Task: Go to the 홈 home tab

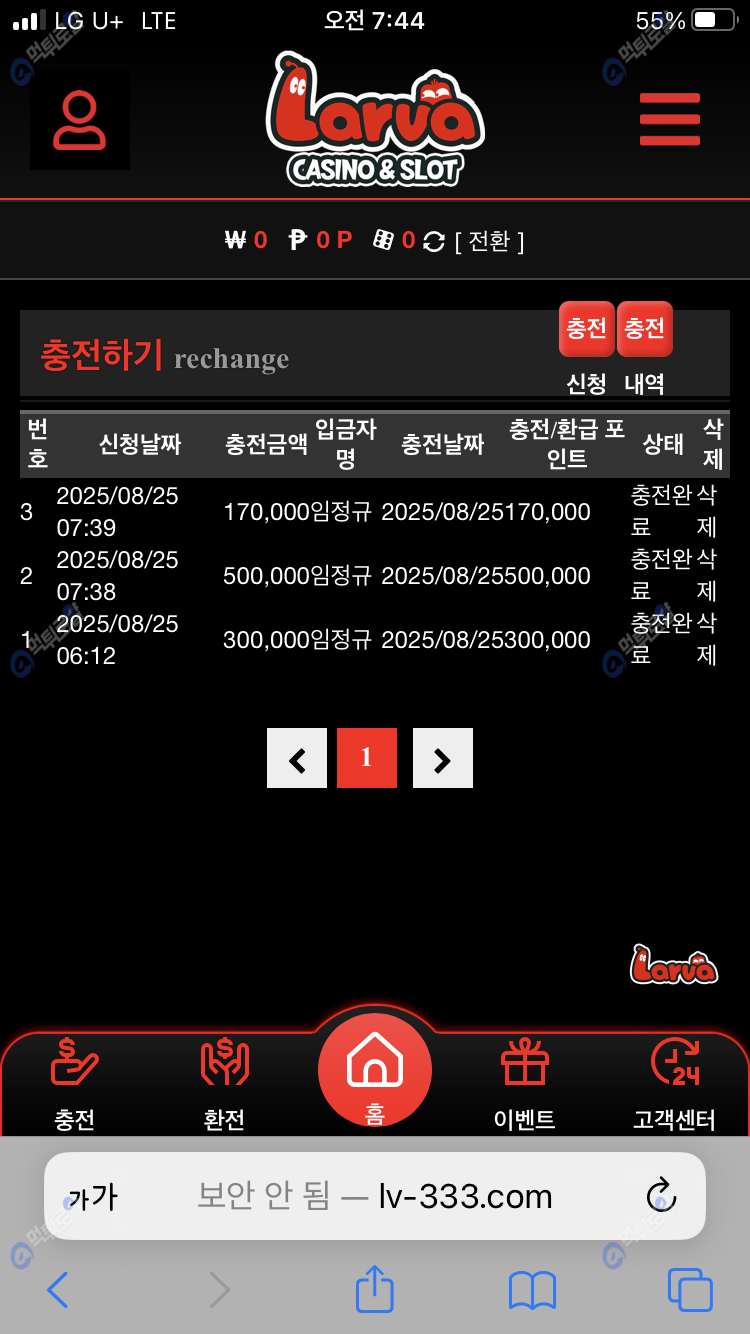Action: tap(375, 1070)
